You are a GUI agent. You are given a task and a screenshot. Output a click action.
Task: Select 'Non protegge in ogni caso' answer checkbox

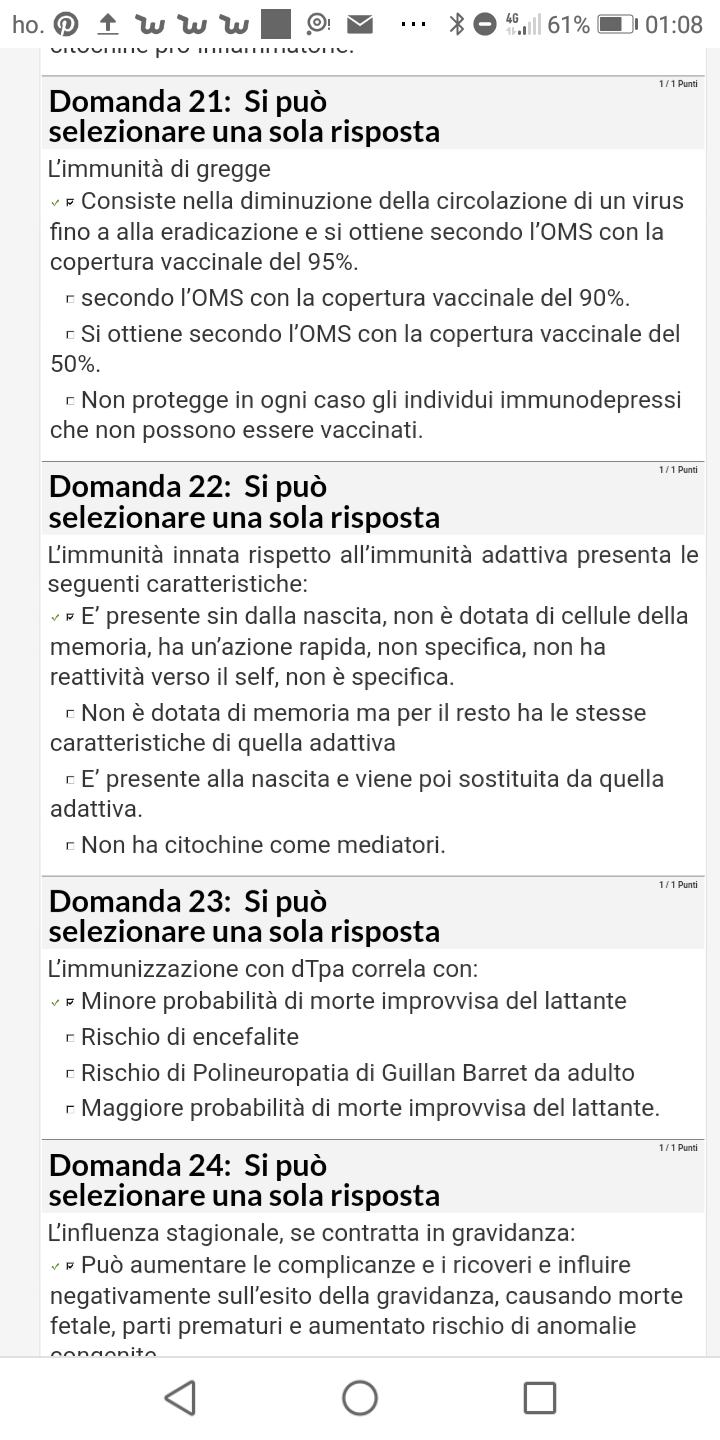click(70, 401)
